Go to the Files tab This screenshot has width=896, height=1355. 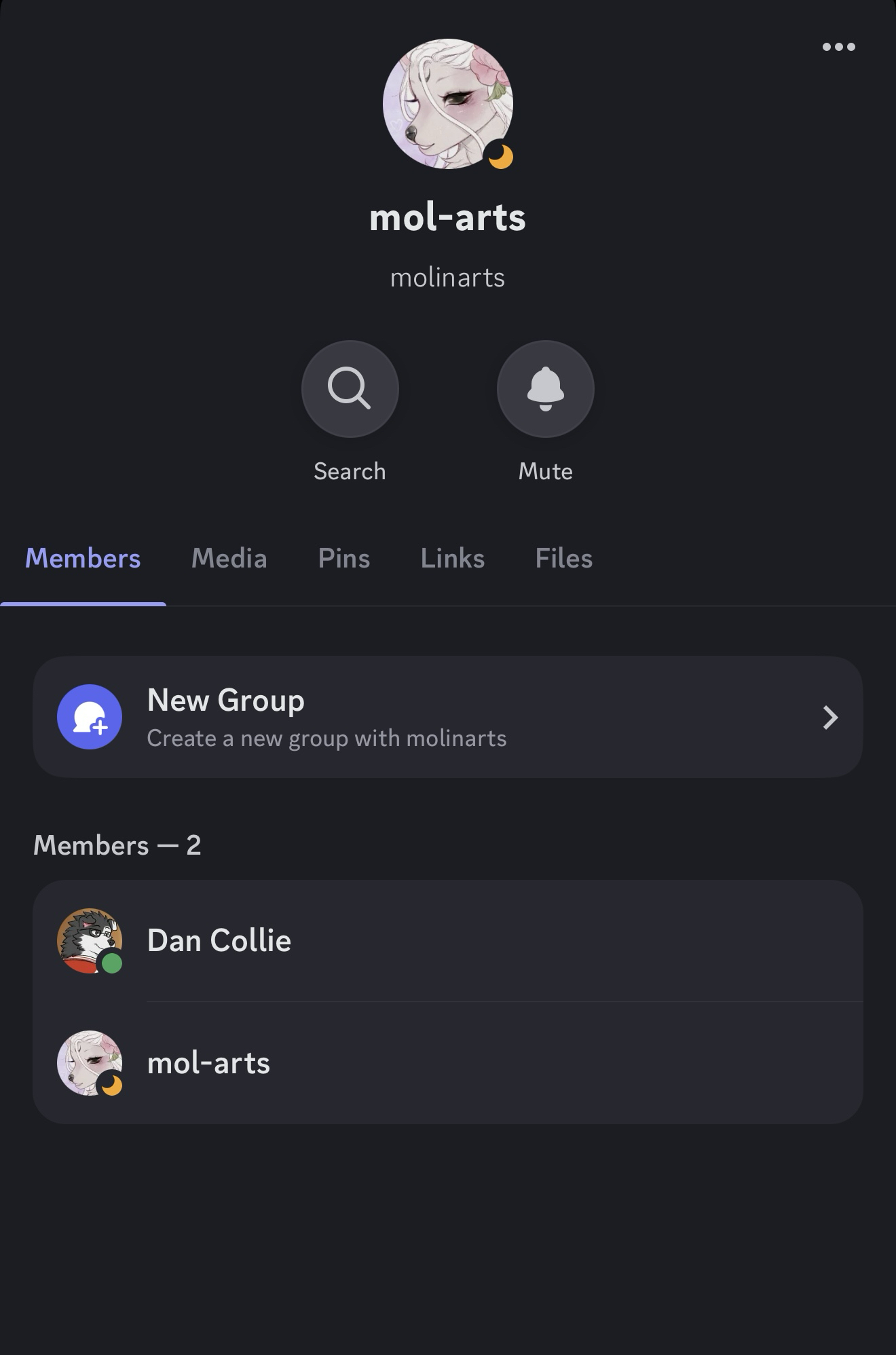563,559
